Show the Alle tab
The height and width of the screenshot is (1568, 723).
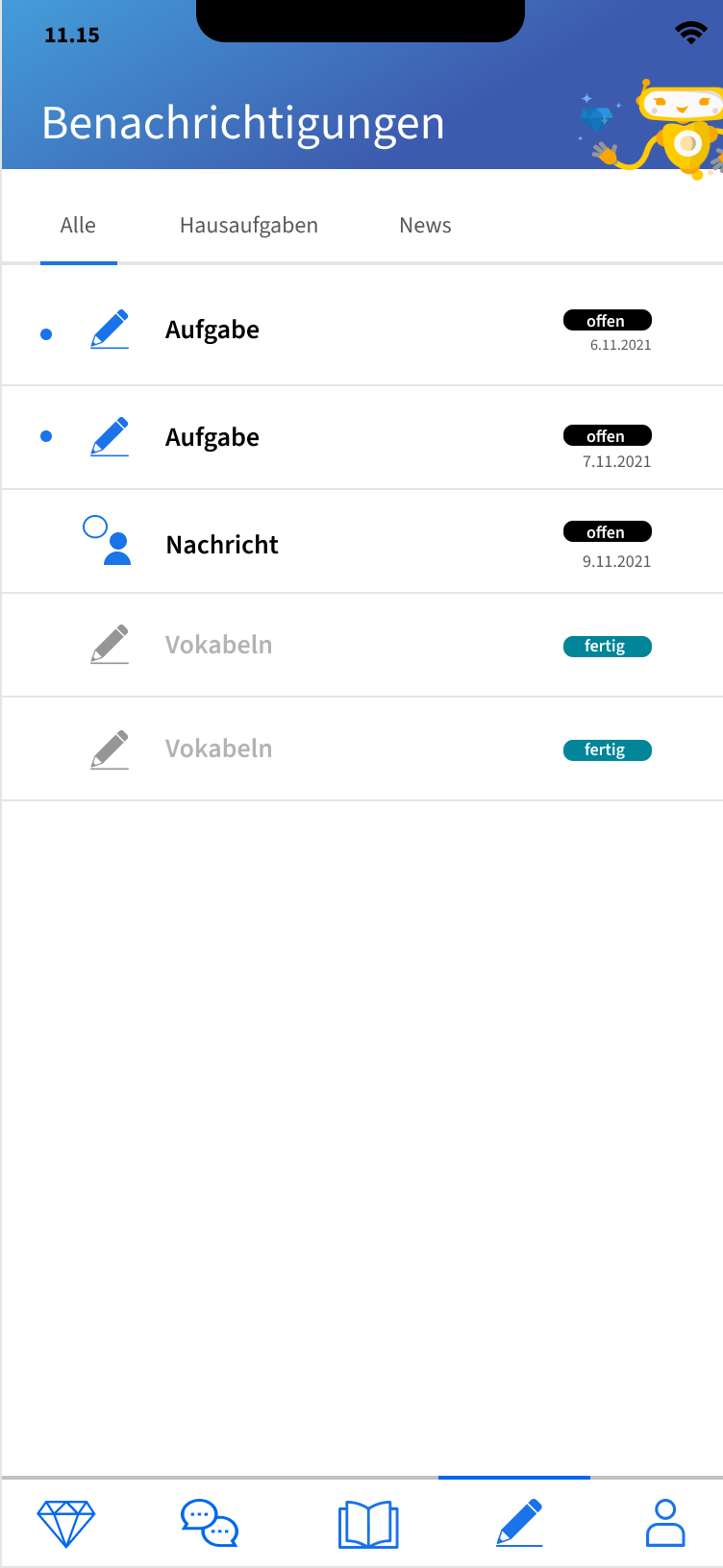[78, 225]
